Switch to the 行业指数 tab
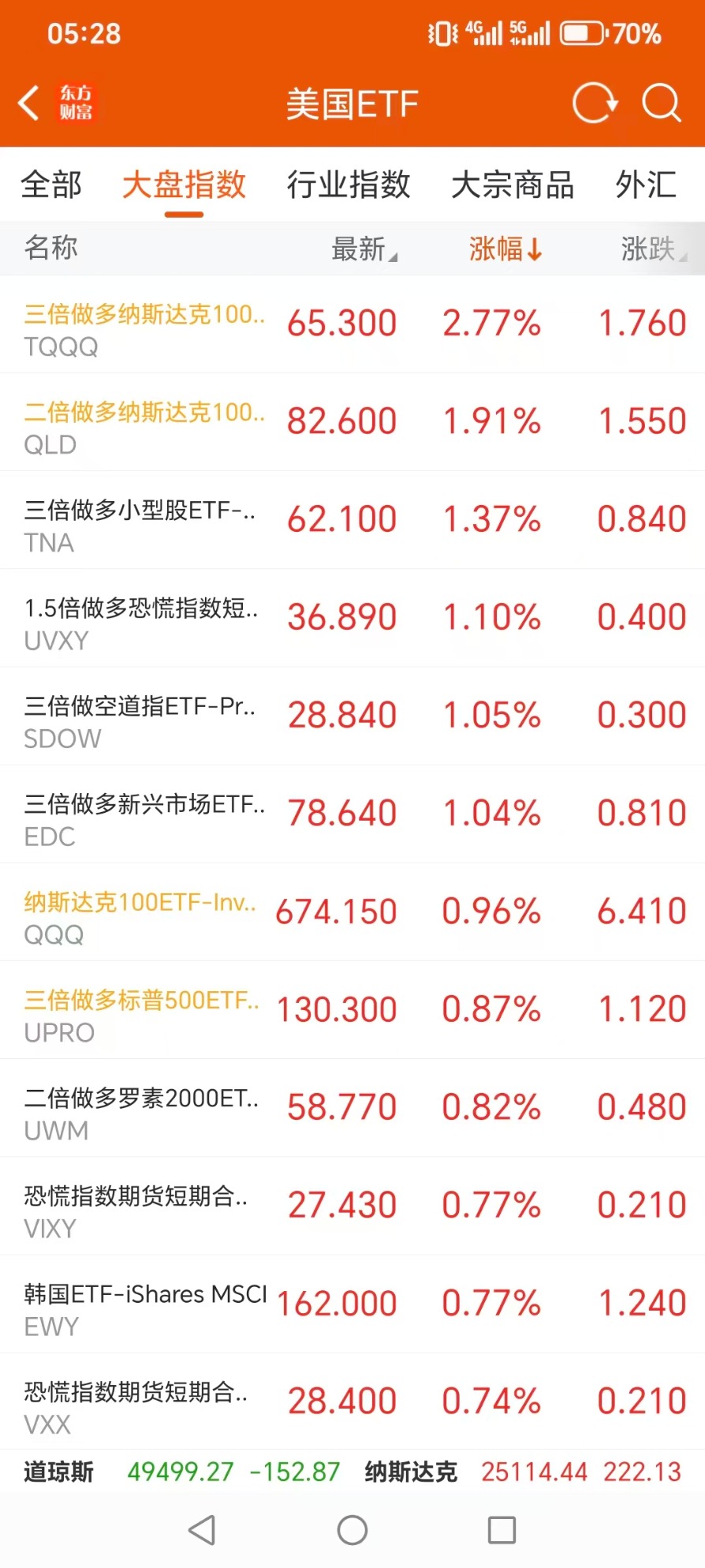 (x=349, y=185)
